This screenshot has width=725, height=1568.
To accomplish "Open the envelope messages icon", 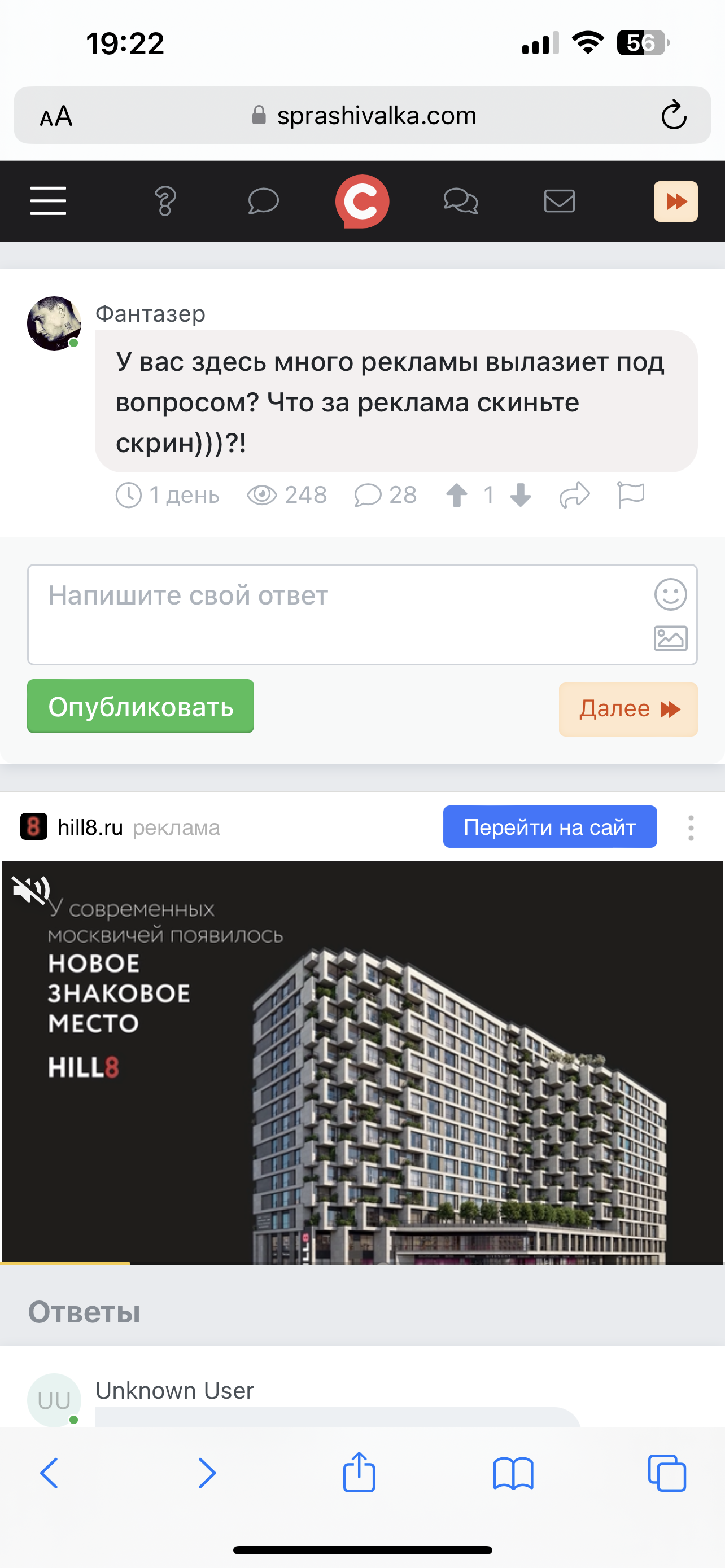I will coord(560,202).
